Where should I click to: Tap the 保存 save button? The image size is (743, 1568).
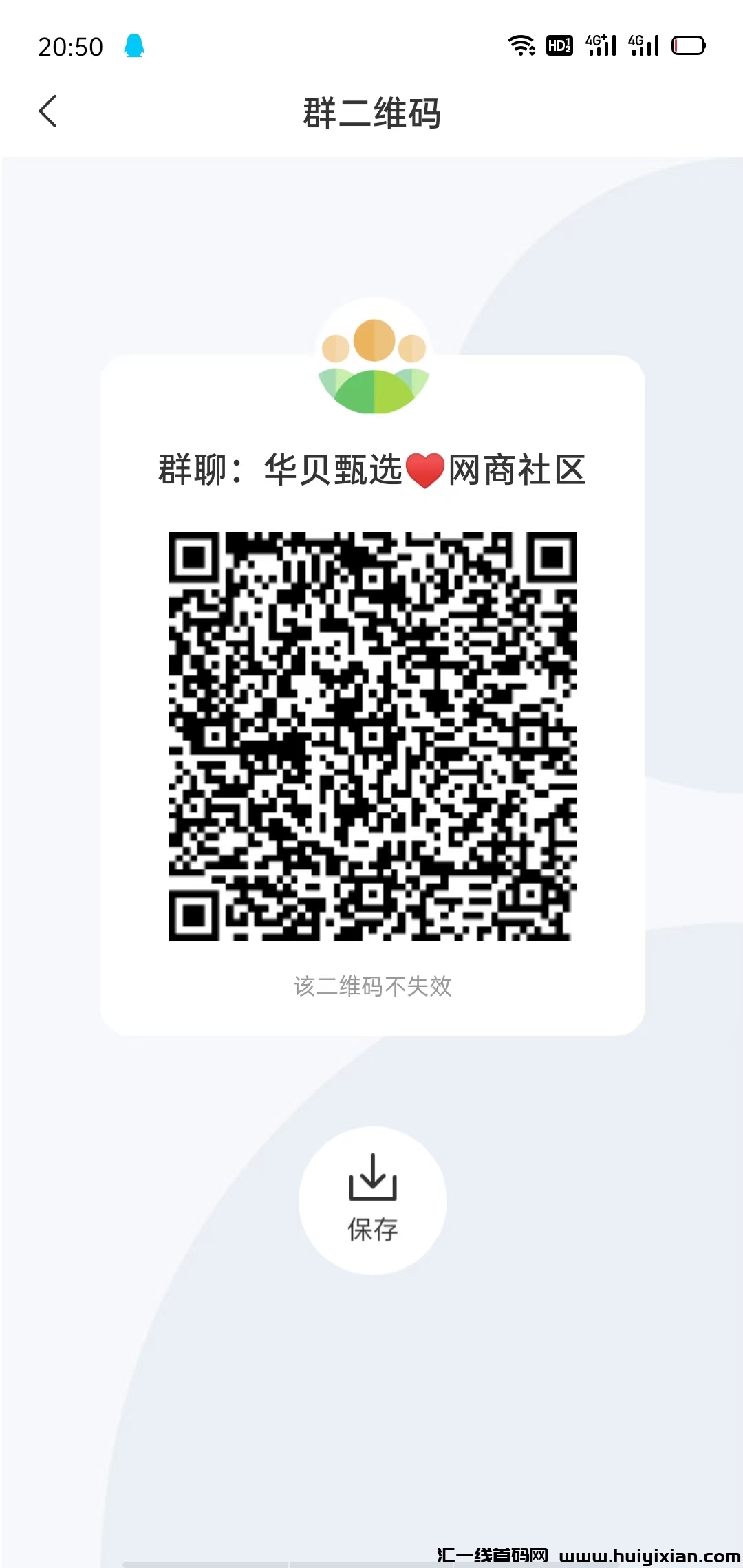pyautogui.click(x=371, y=1229)
